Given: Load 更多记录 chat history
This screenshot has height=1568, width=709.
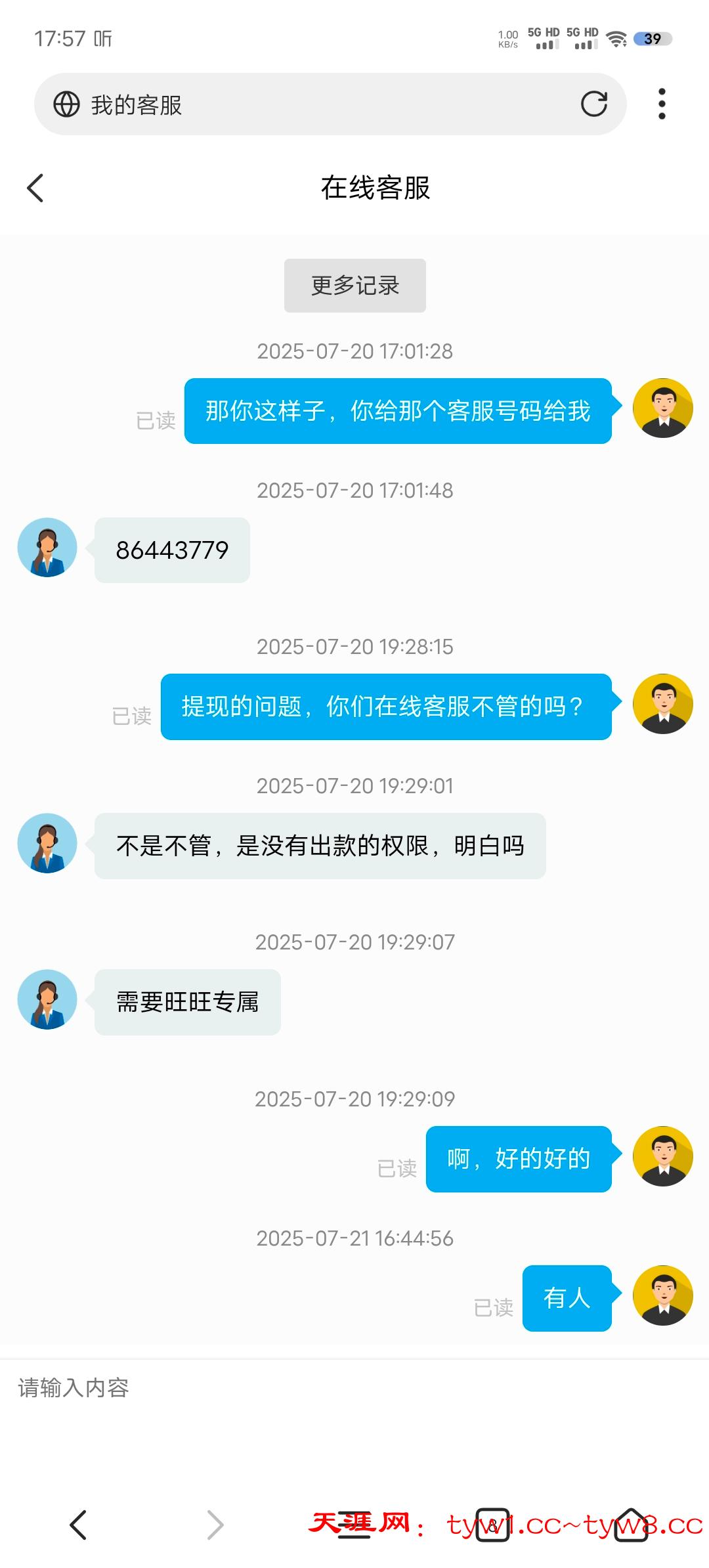Looking at the screenshot, I should [x=354, y=286].
